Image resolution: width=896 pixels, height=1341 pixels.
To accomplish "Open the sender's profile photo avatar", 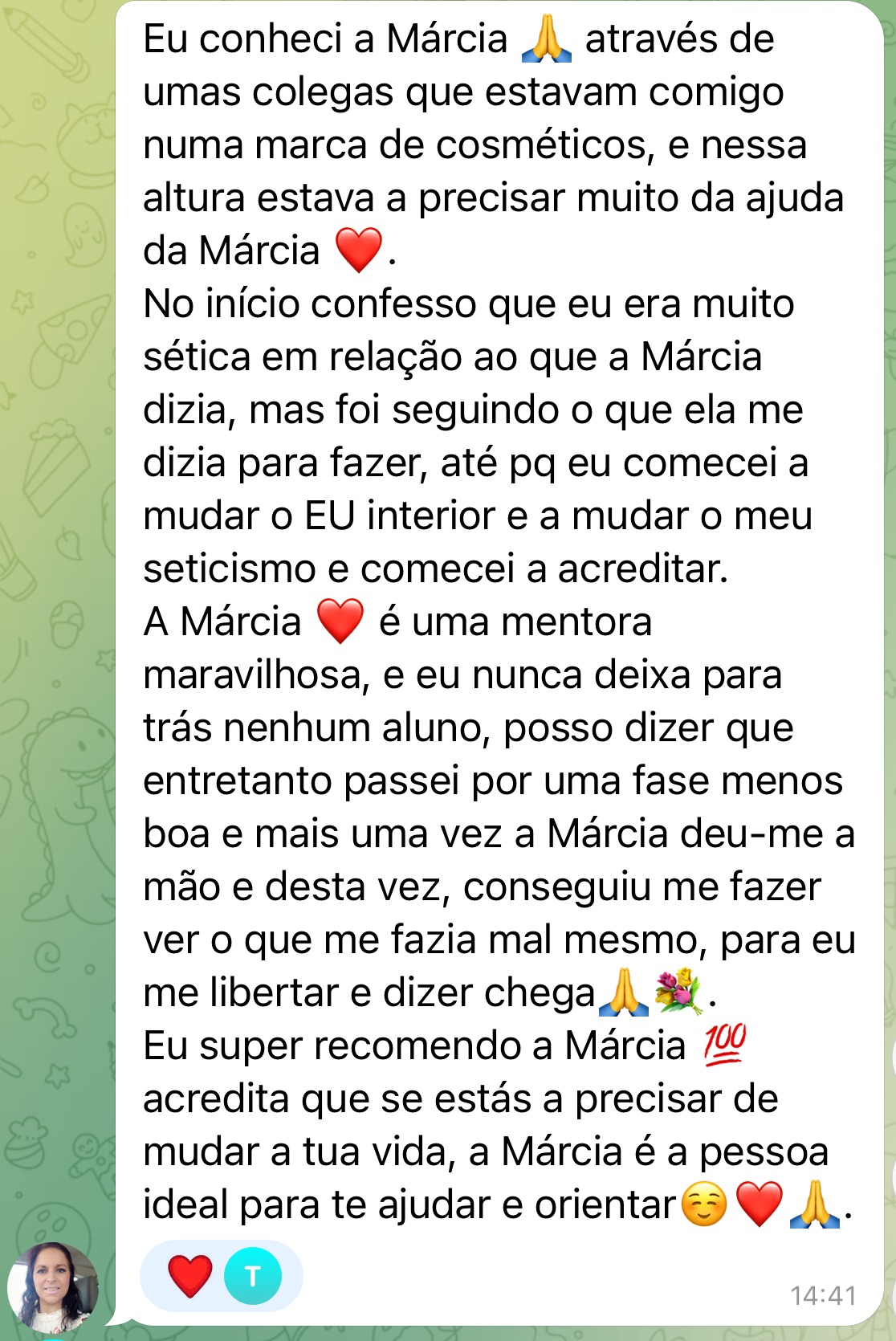I will pos(53,1288).
